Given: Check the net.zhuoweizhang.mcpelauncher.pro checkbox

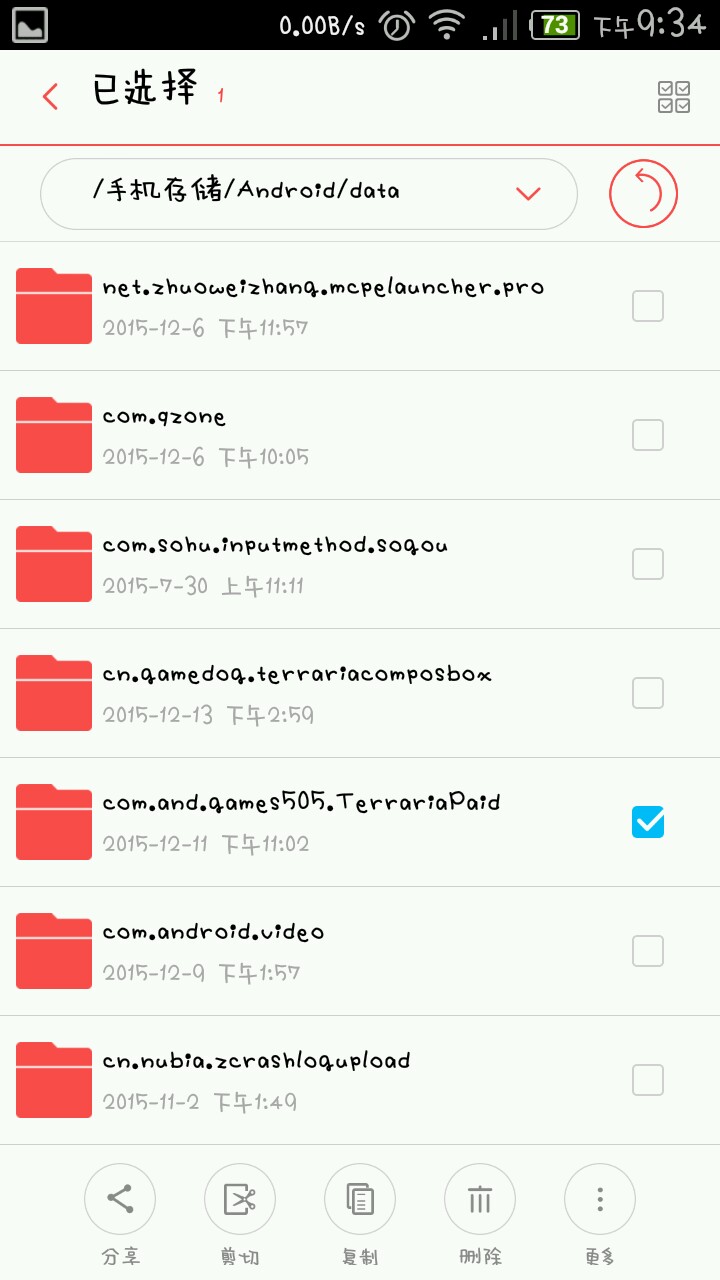Looking at the screenshot, I should [x=648, y=306].
